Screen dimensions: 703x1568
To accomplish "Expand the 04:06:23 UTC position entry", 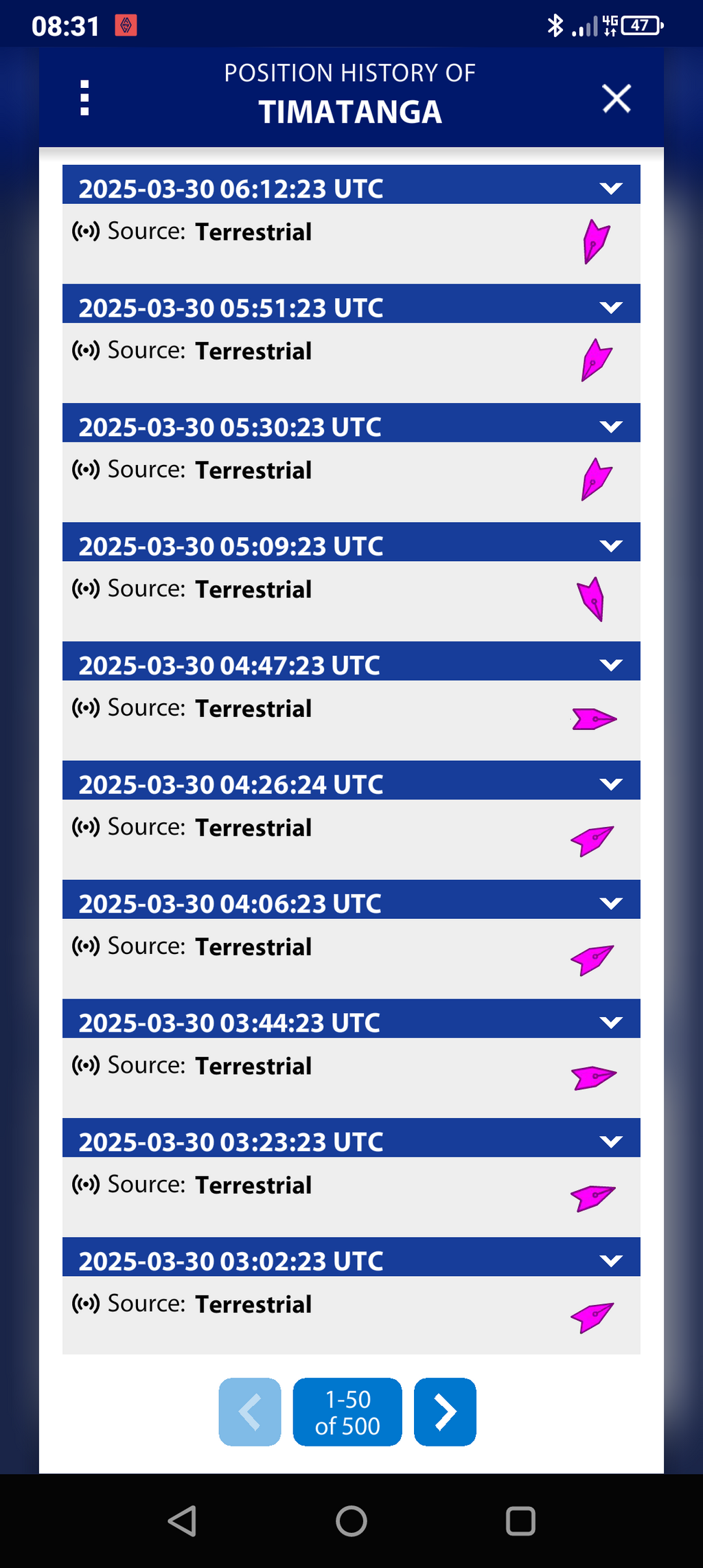I will point(611,903).
